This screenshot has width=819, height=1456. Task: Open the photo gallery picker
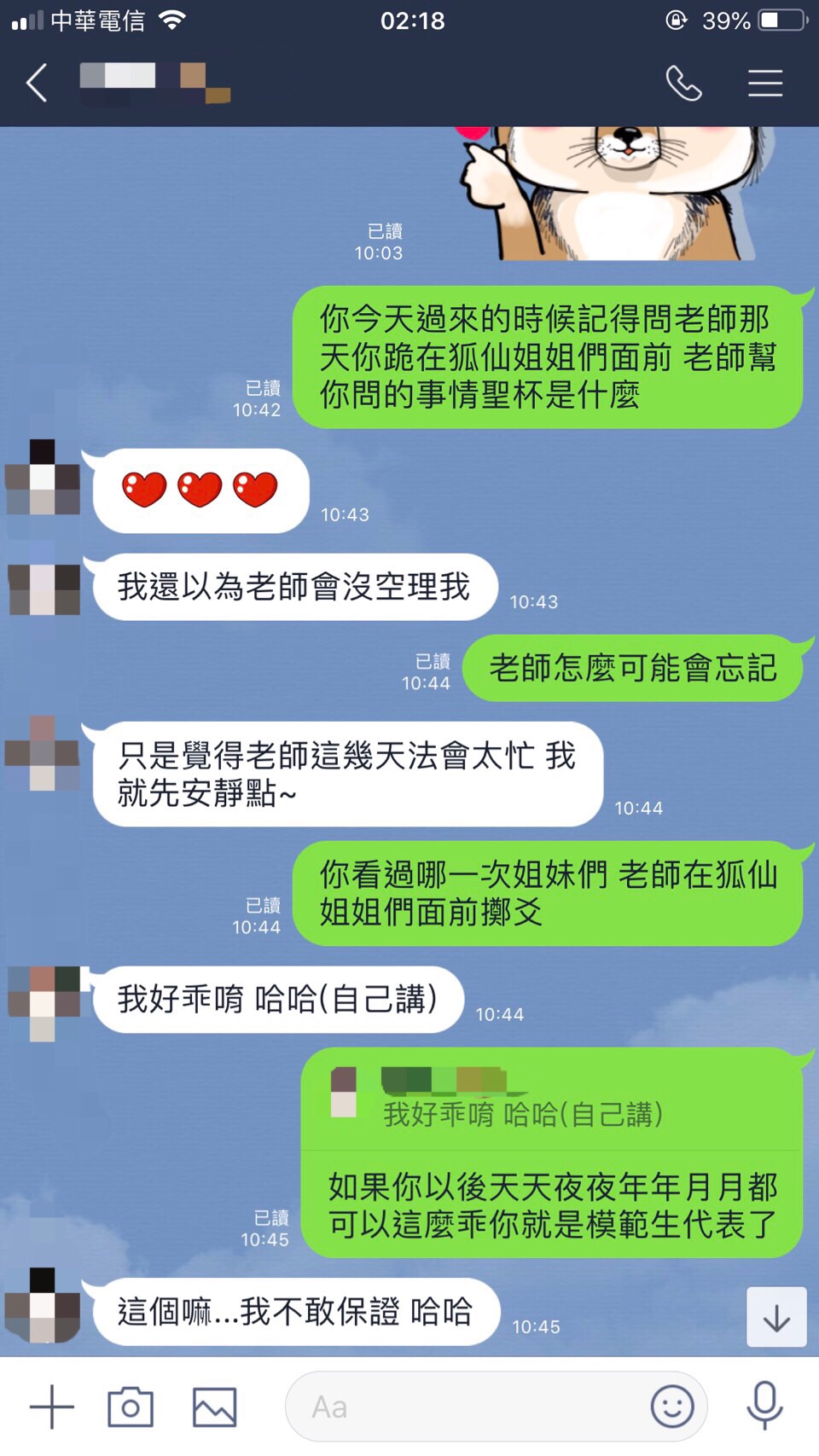tap(214, 1407)
